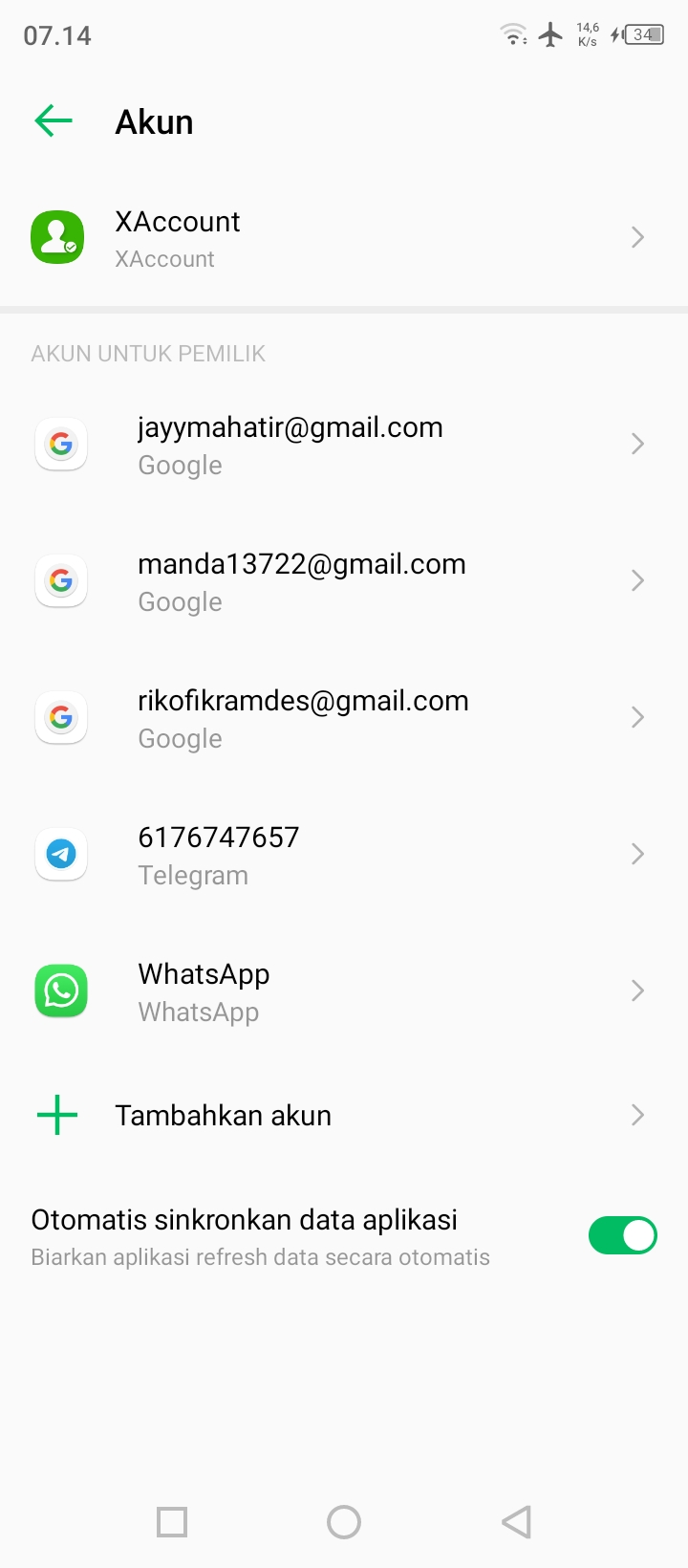Image resolution: width=688 pixels, height=1568 pixels.
Task: Tap Tambahkan akun to add an account
Action: pyautogui.click(x=344, y=1115)
